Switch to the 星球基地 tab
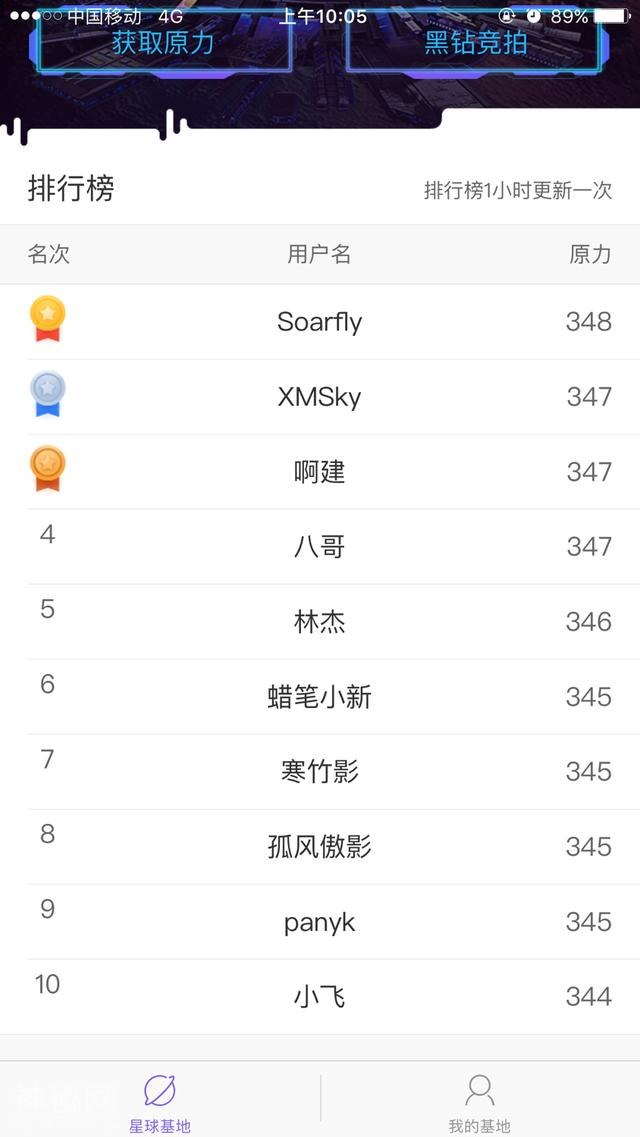640x1137 pixels. coord(160,1101)
